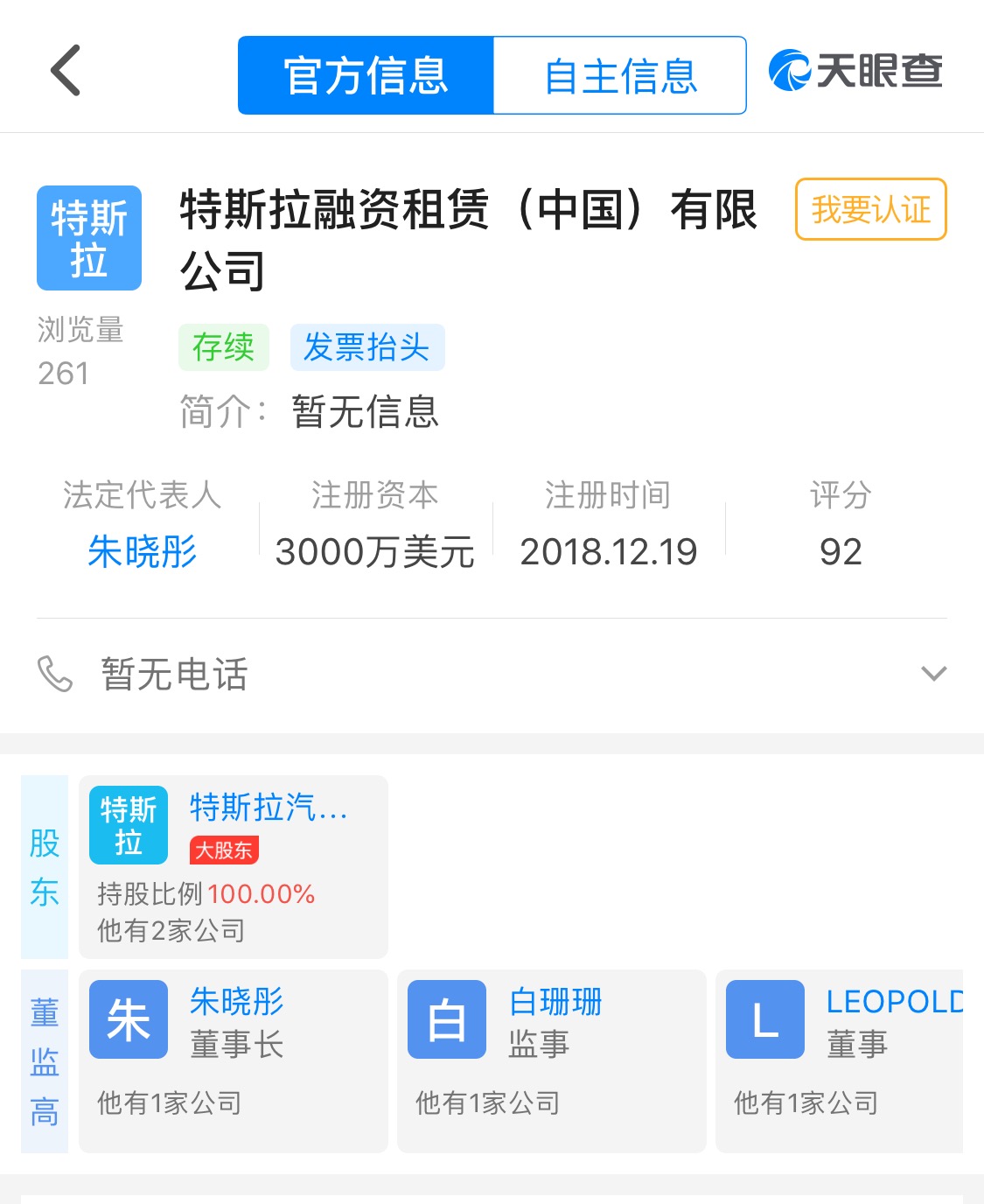
Task: Tap the 朱 avatar for 朱晓彤
Action: [128, 1018]
